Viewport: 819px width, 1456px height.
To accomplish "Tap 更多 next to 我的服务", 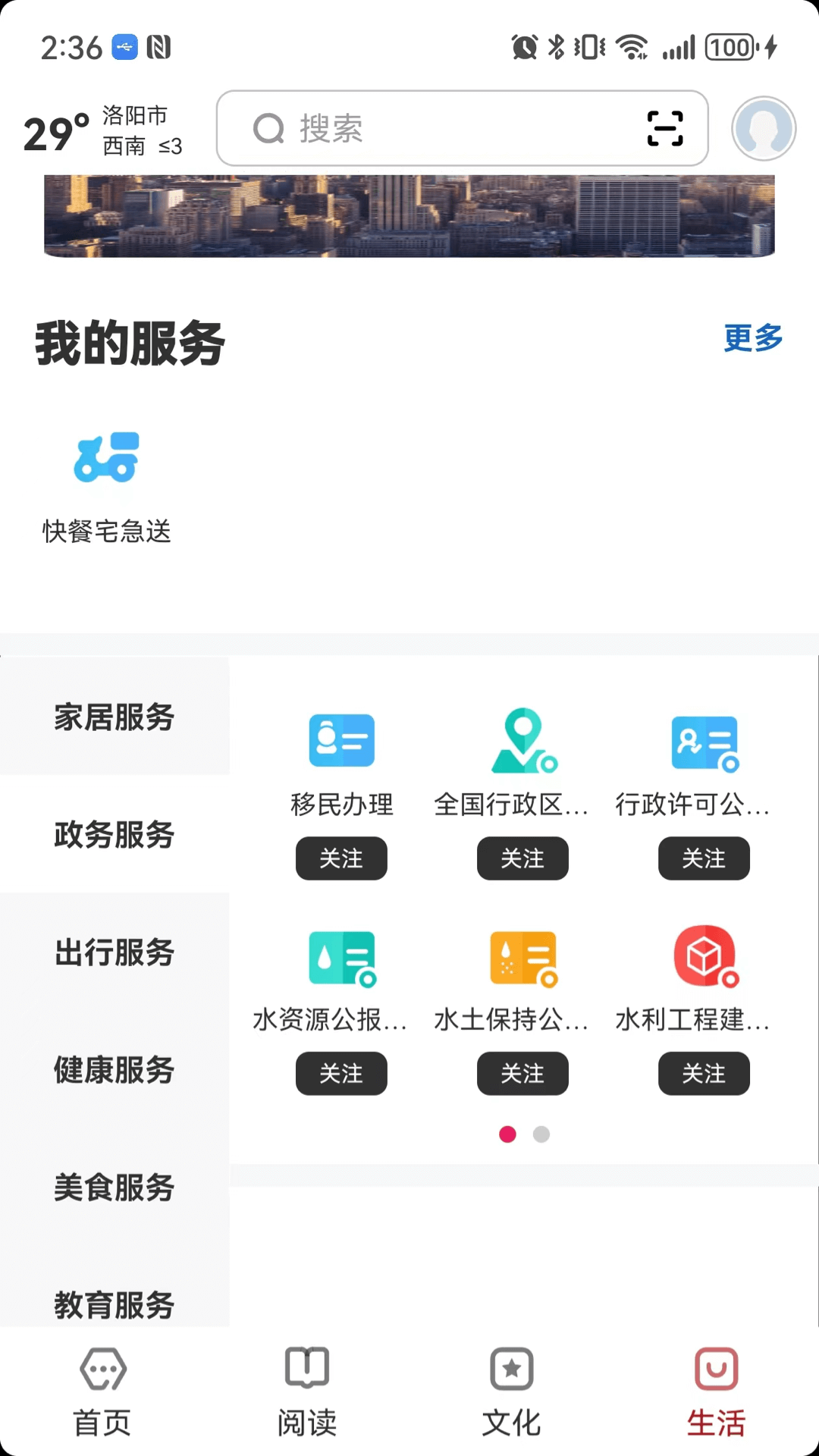I will coord(752,338).
